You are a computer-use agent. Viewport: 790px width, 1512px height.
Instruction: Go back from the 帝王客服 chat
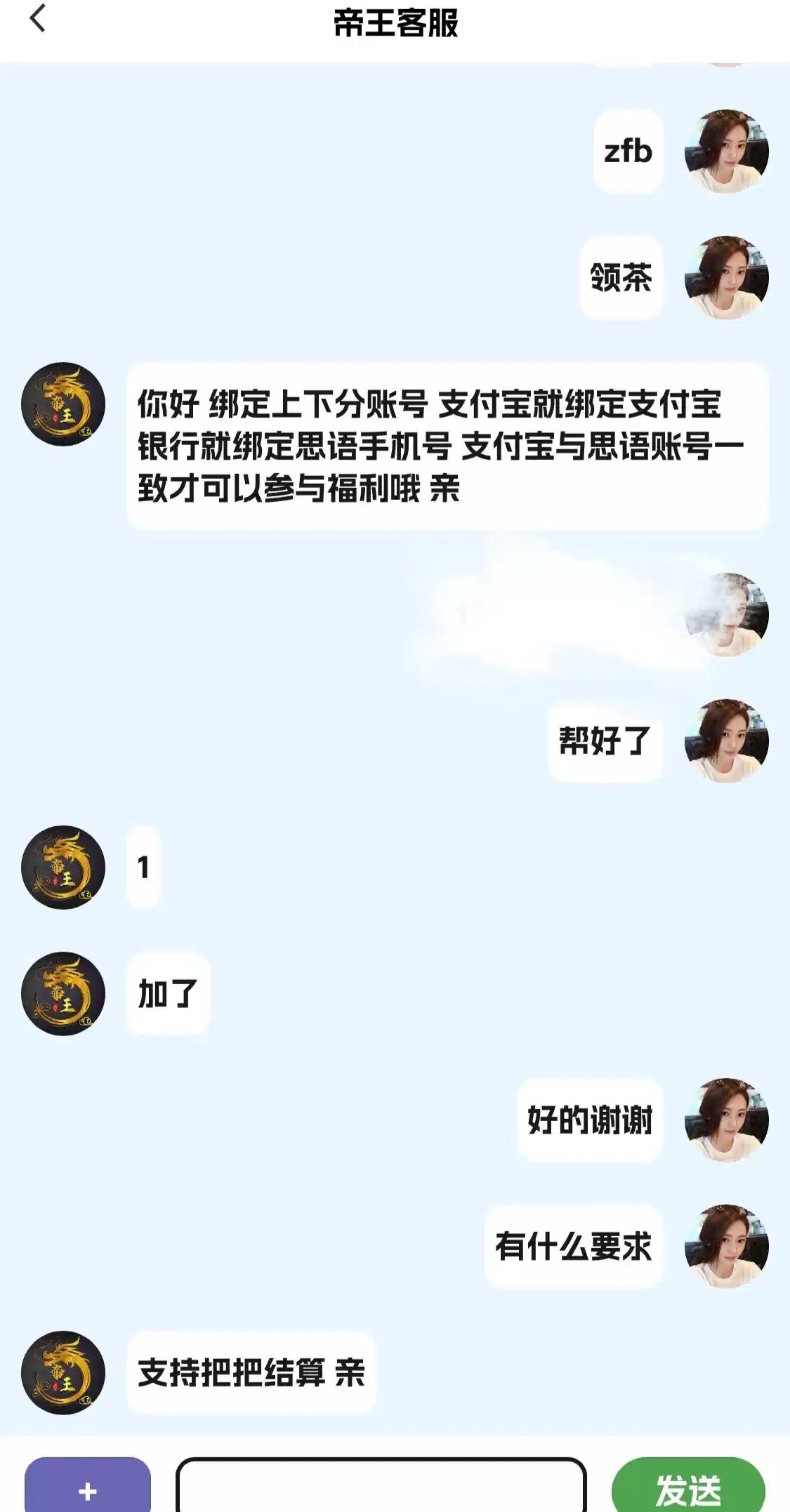[x=38, y=18]
